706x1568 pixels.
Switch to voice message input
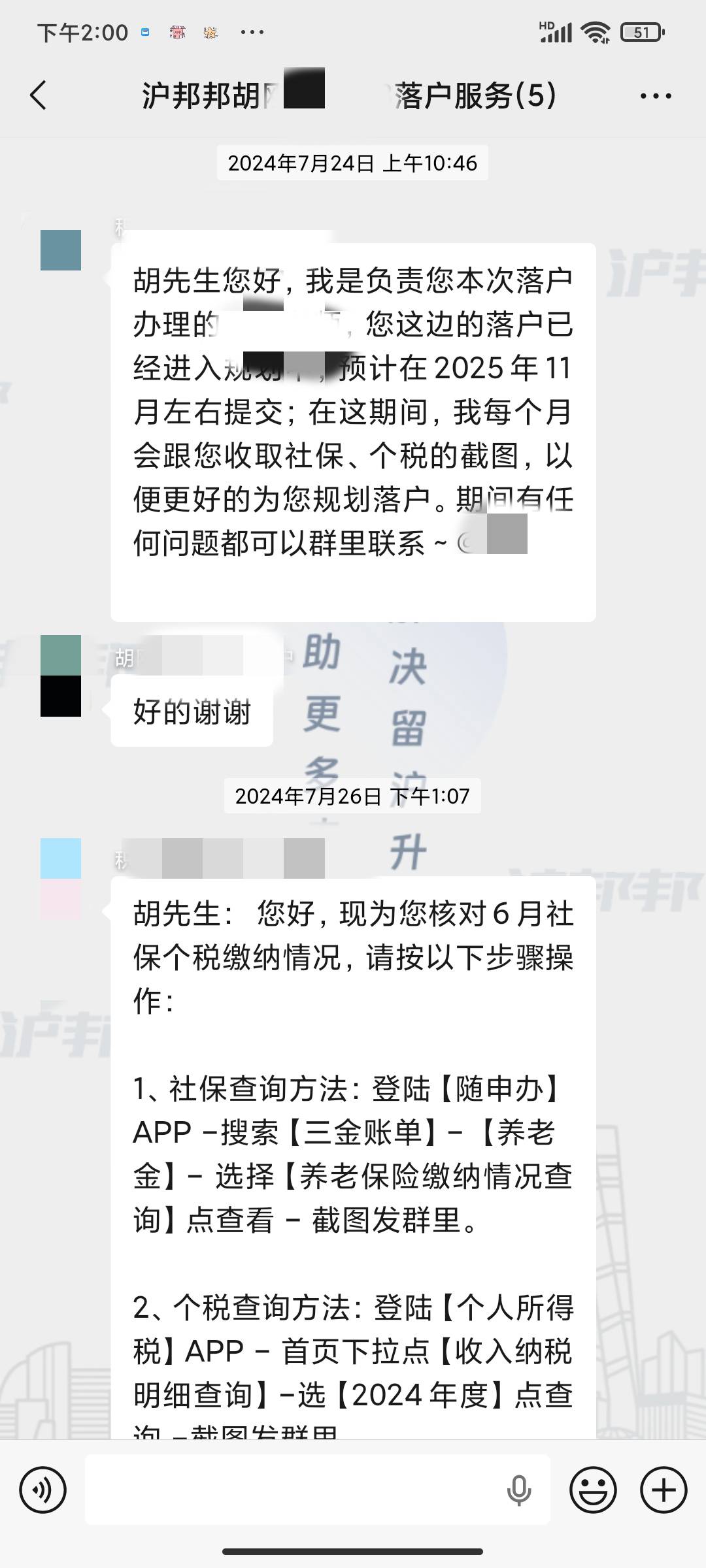[43, 1490]
